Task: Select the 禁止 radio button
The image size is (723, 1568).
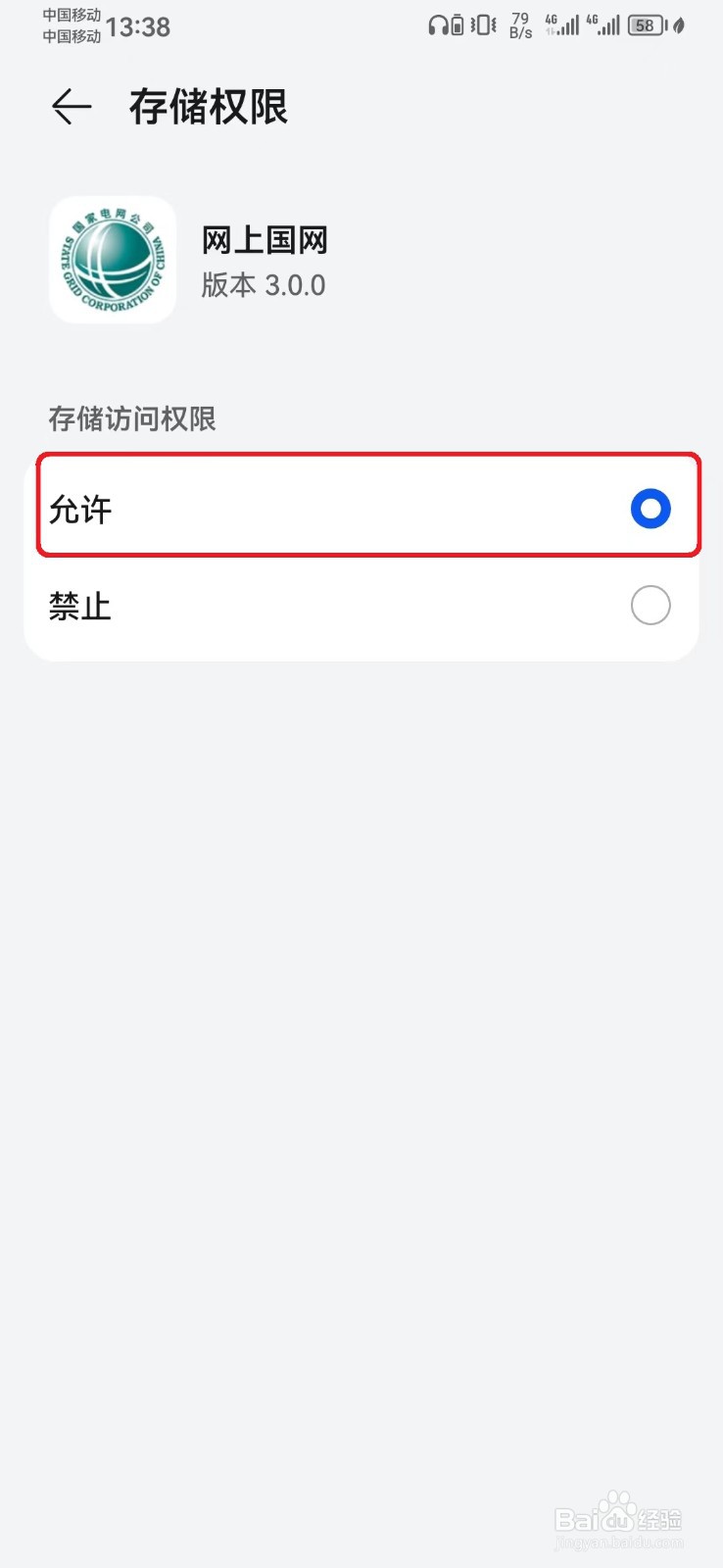Action: coord(650,606)
